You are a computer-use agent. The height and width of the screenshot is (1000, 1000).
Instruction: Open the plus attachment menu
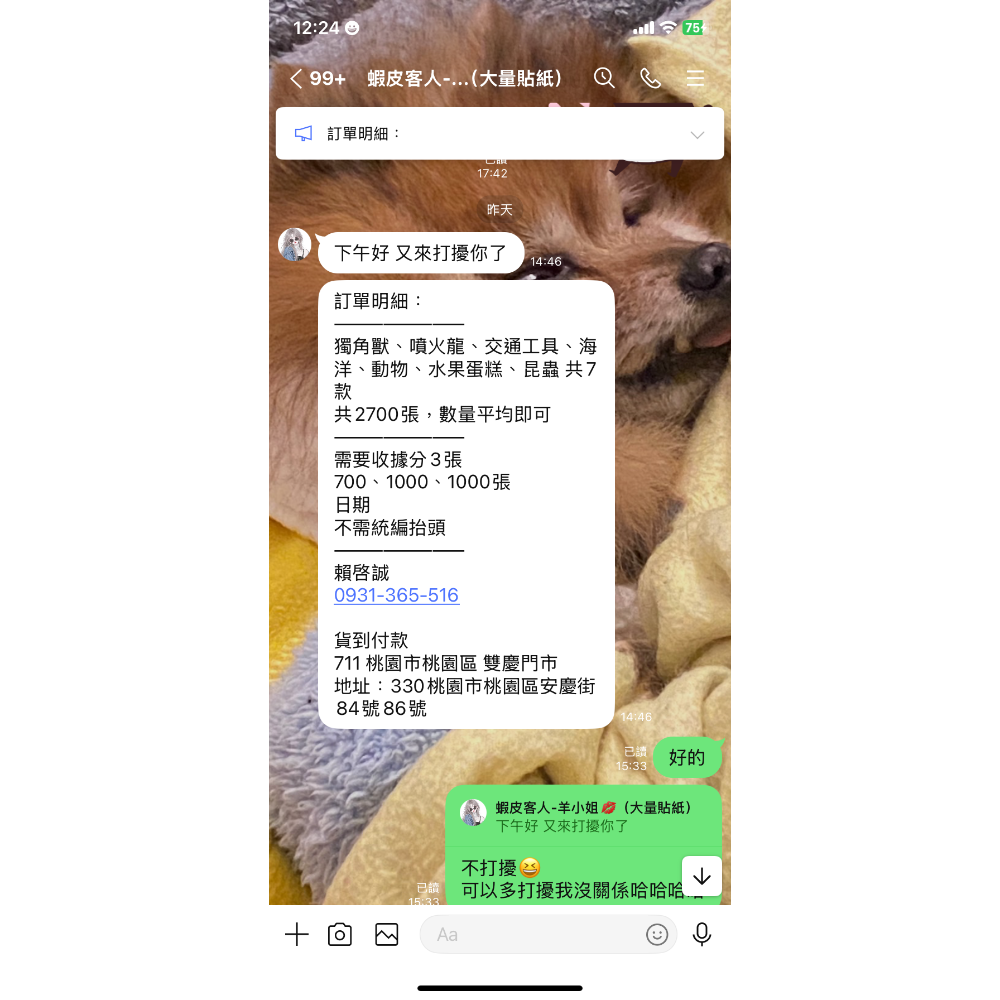tap(297, 935)
